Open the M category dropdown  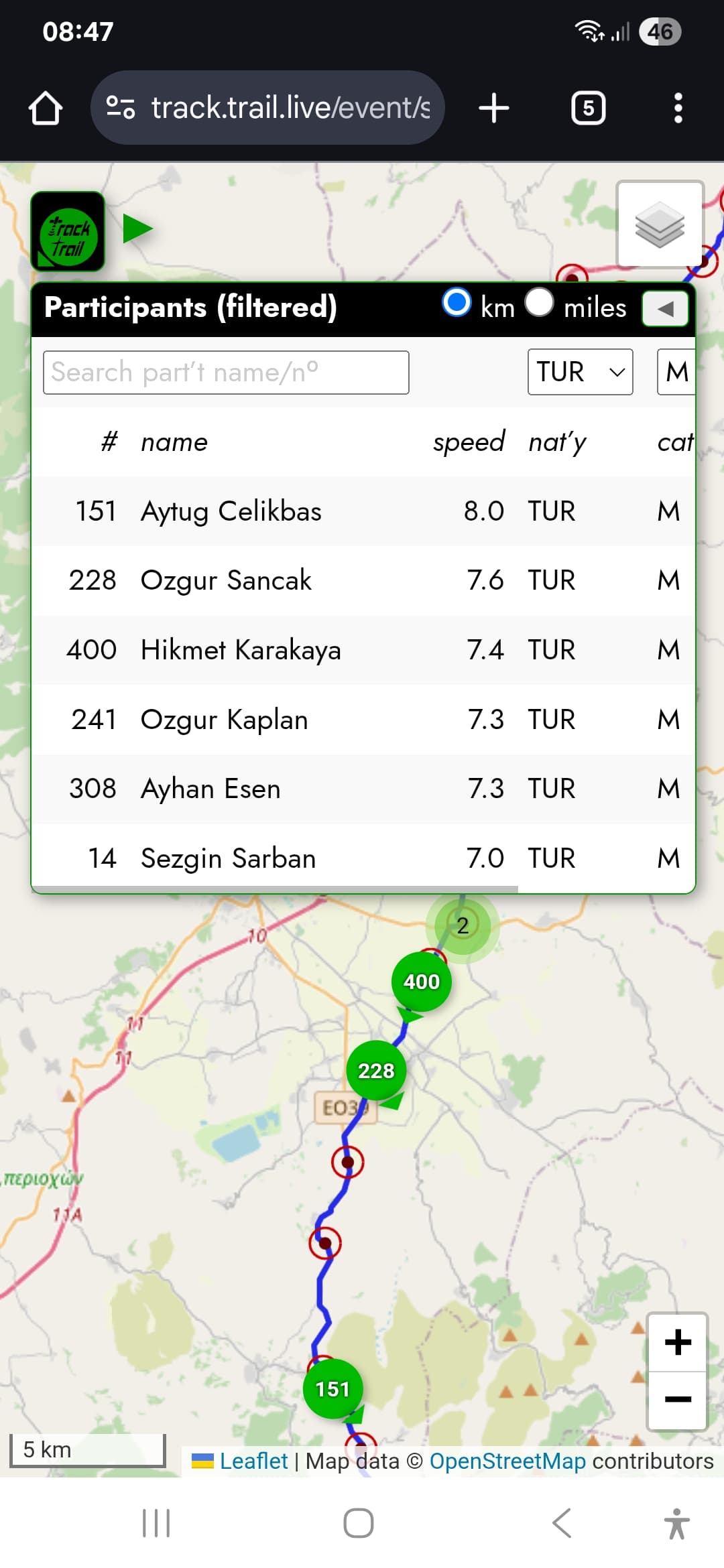pos(676,372)
